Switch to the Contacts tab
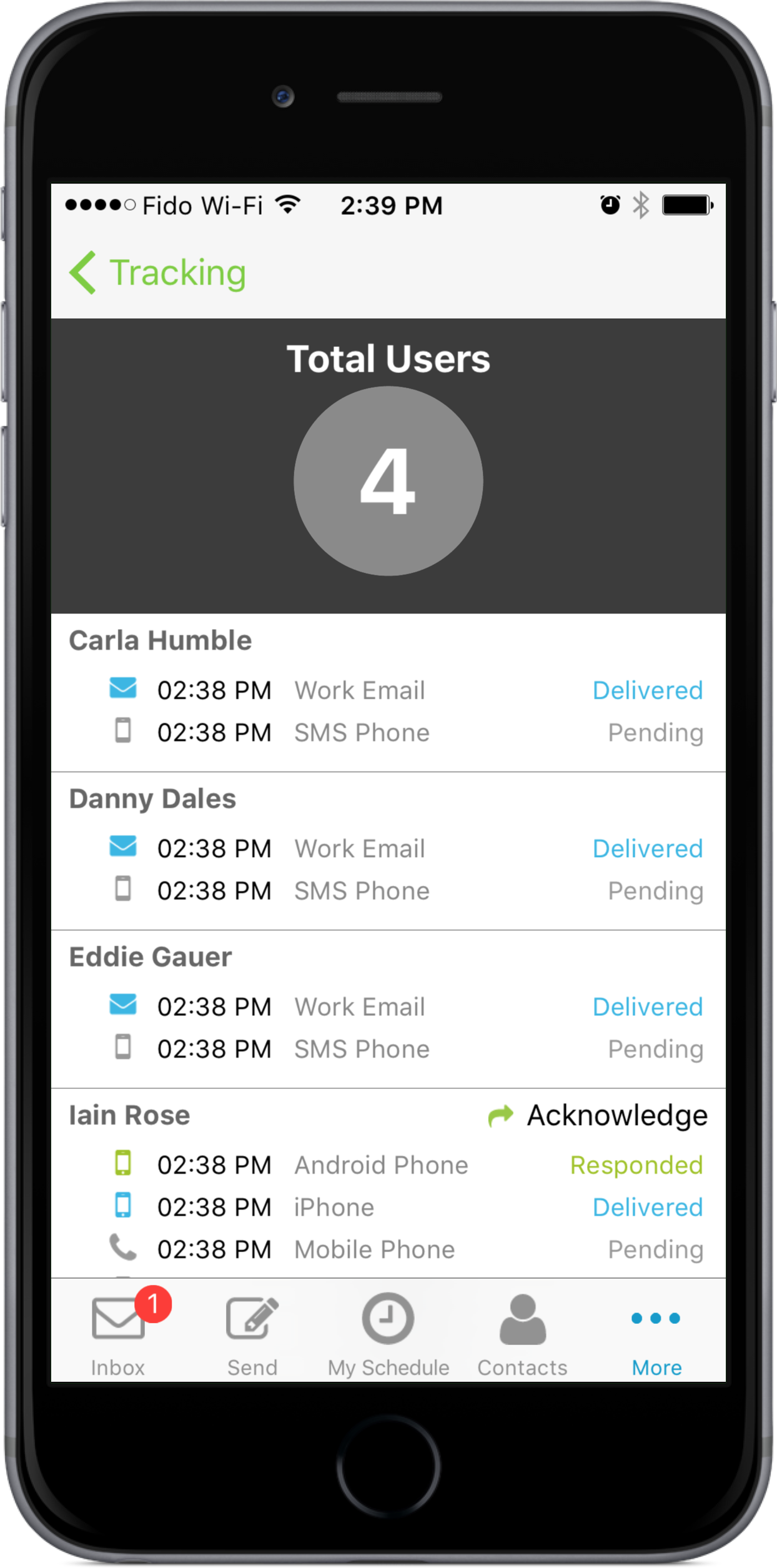 (x=523, y=1331)
